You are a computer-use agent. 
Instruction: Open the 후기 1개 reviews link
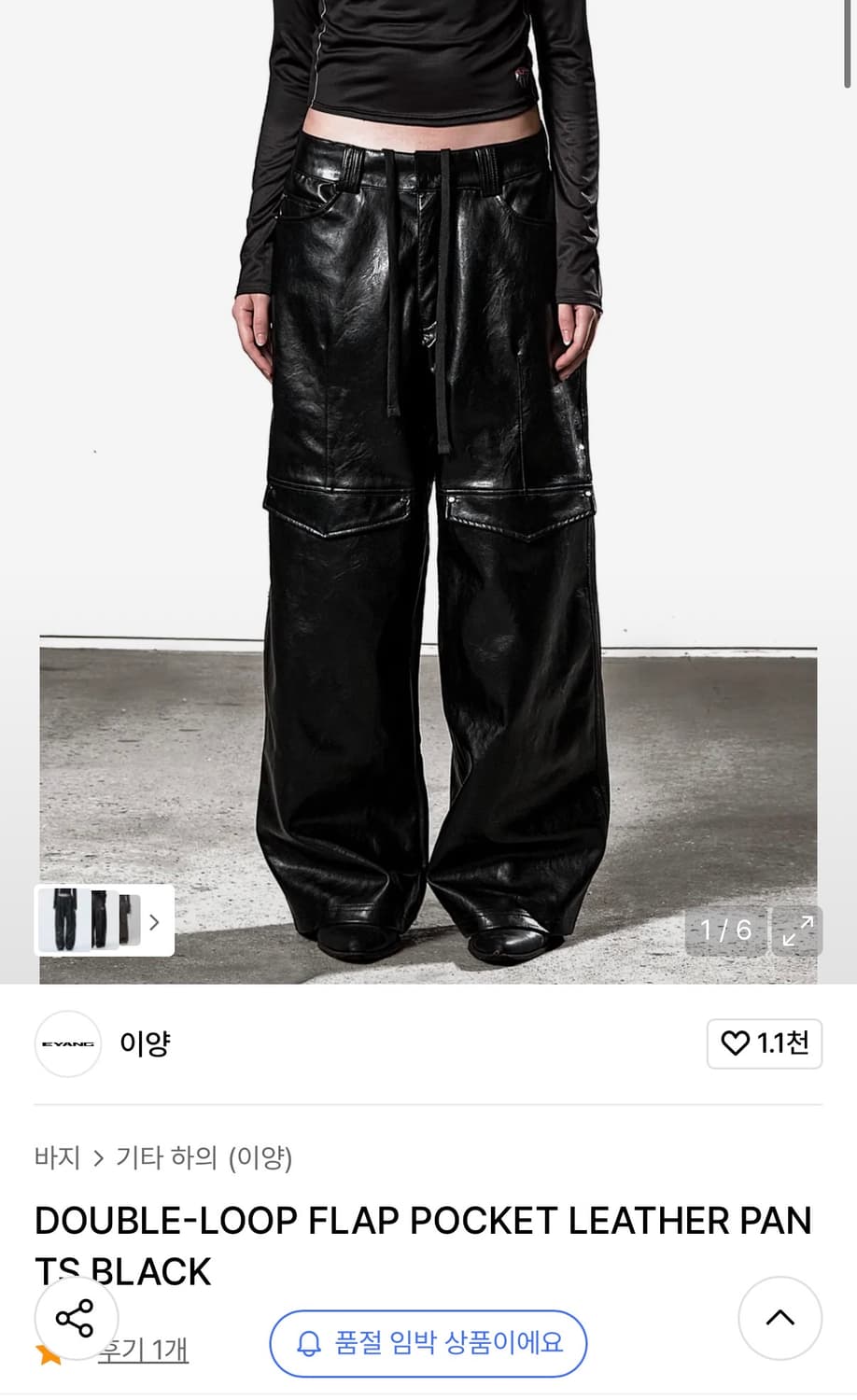[x=141, y=1351]
